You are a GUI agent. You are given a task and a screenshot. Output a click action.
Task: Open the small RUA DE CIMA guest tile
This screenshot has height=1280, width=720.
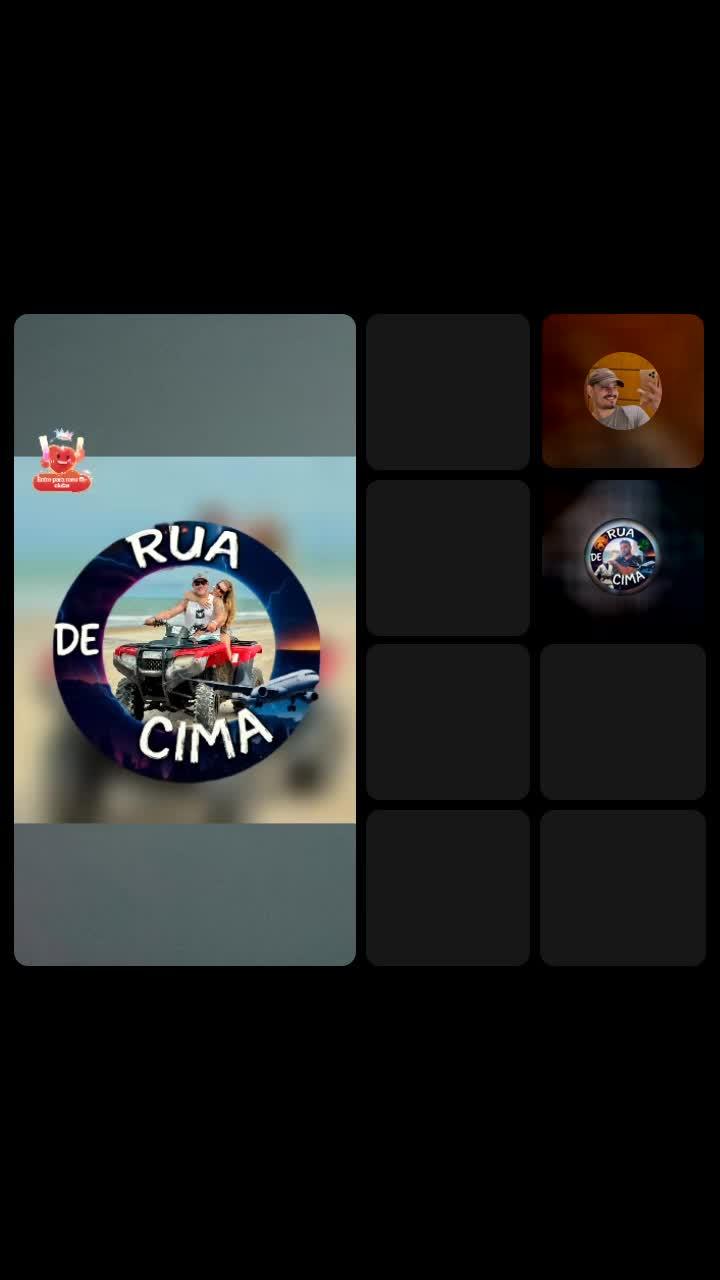tap(622, 557)
